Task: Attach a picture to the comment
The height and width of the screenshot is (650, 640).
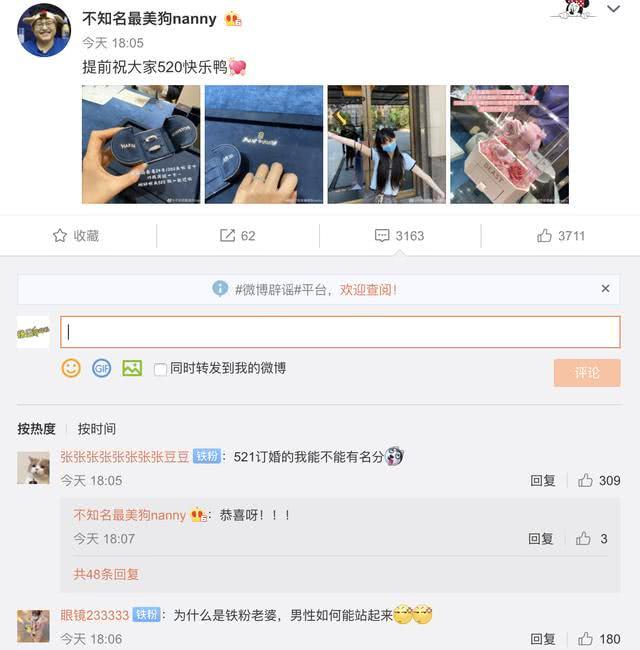Action: coord(132,368)
